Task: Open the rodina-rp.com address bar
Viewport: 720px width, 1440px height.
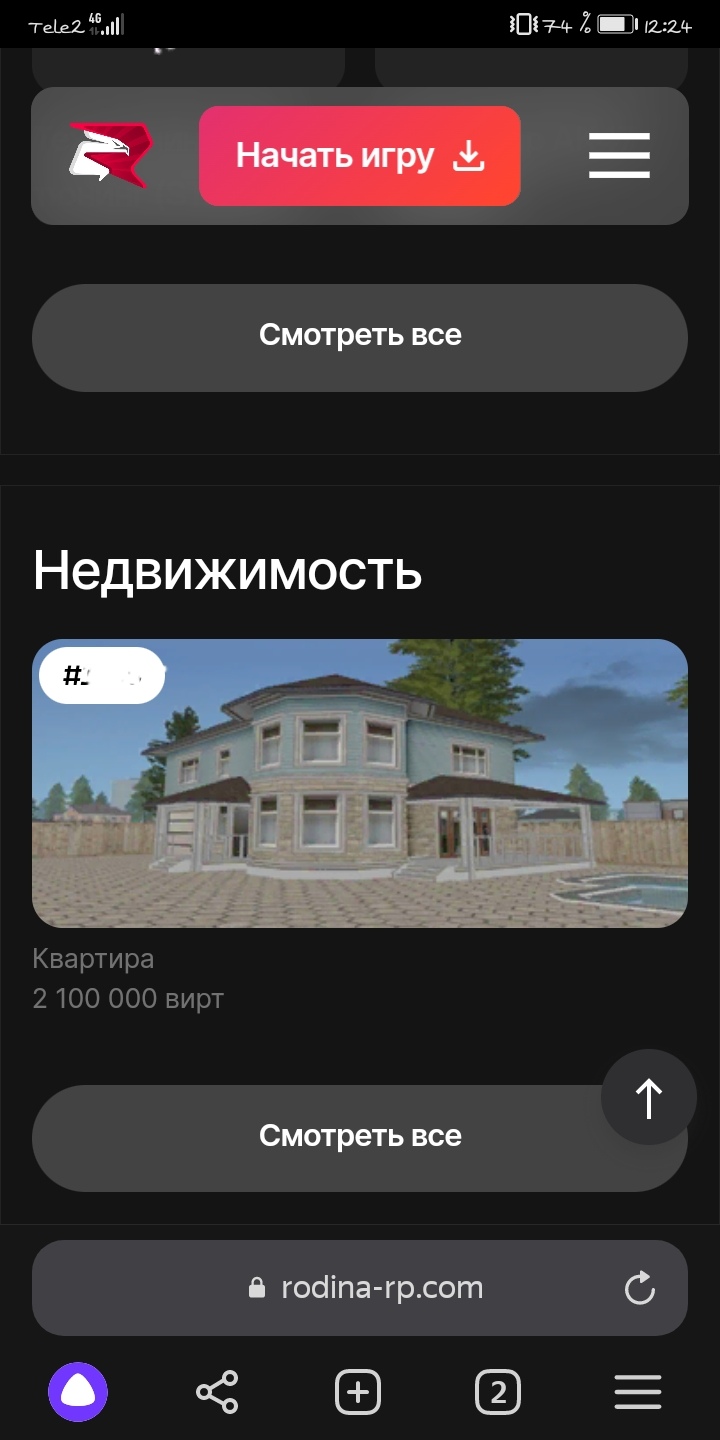Action: [360, 1288]
